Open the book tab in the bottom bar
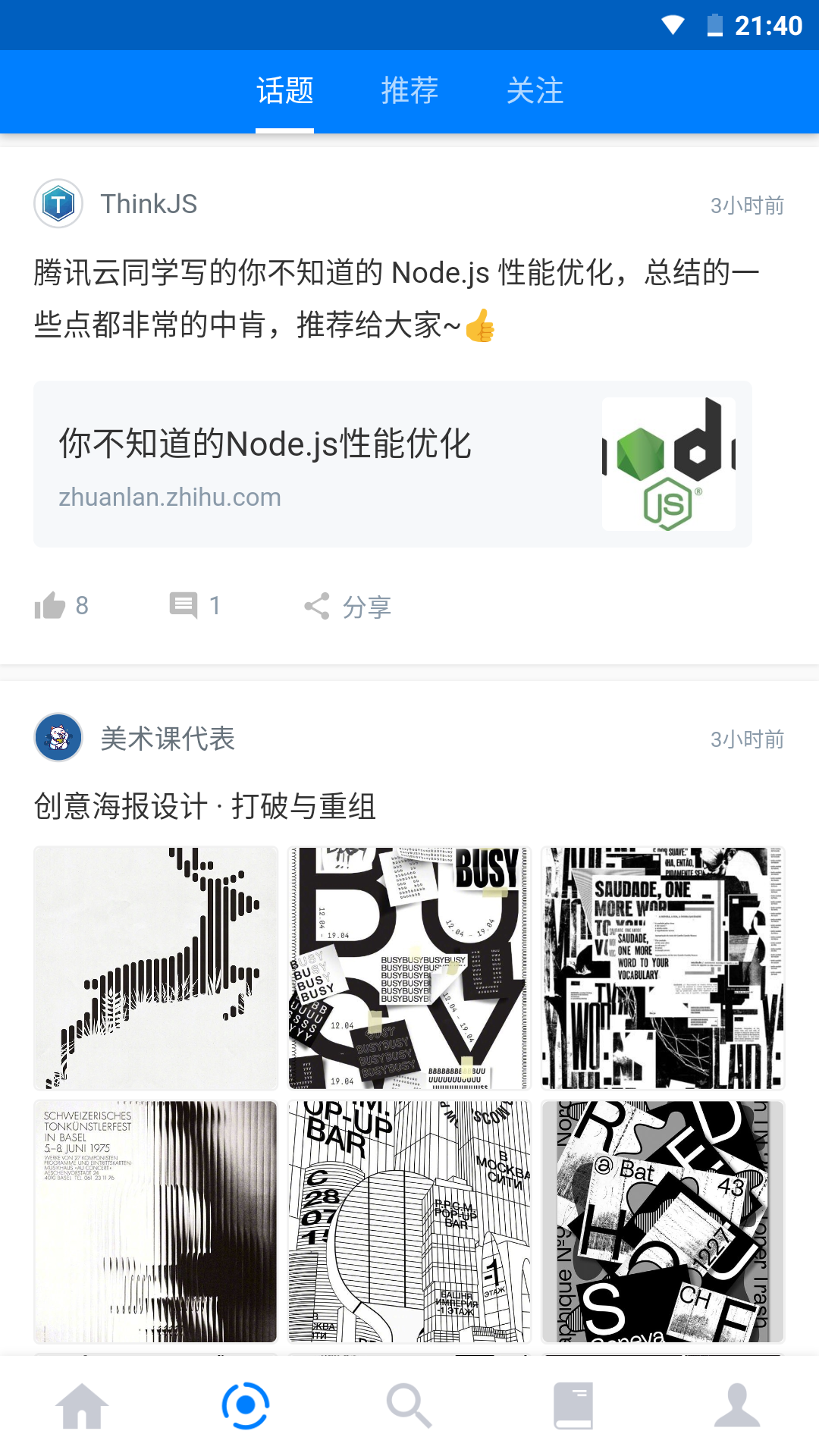 (573, 1405)
